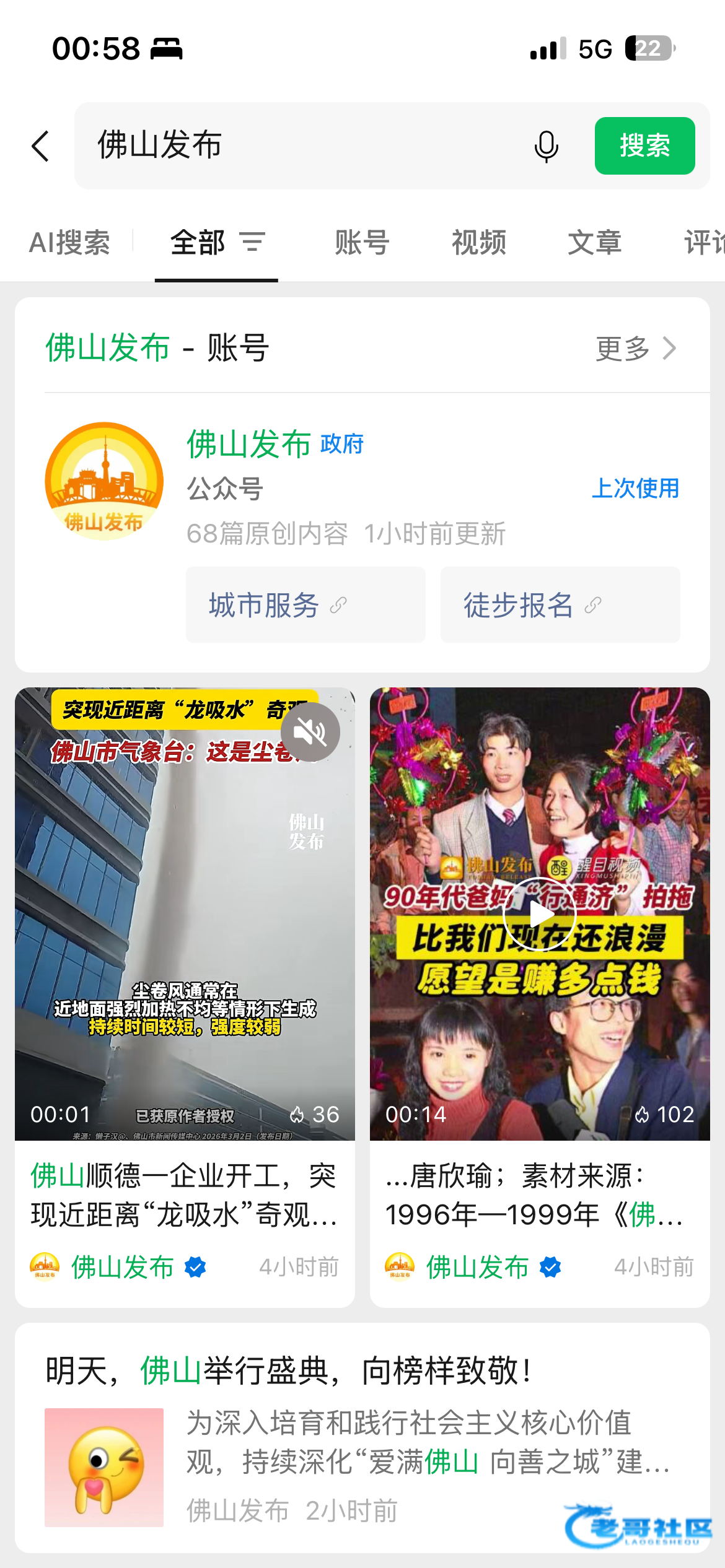Switch to the 文章 tab
Screen dimensions: 725x1568
594,242
